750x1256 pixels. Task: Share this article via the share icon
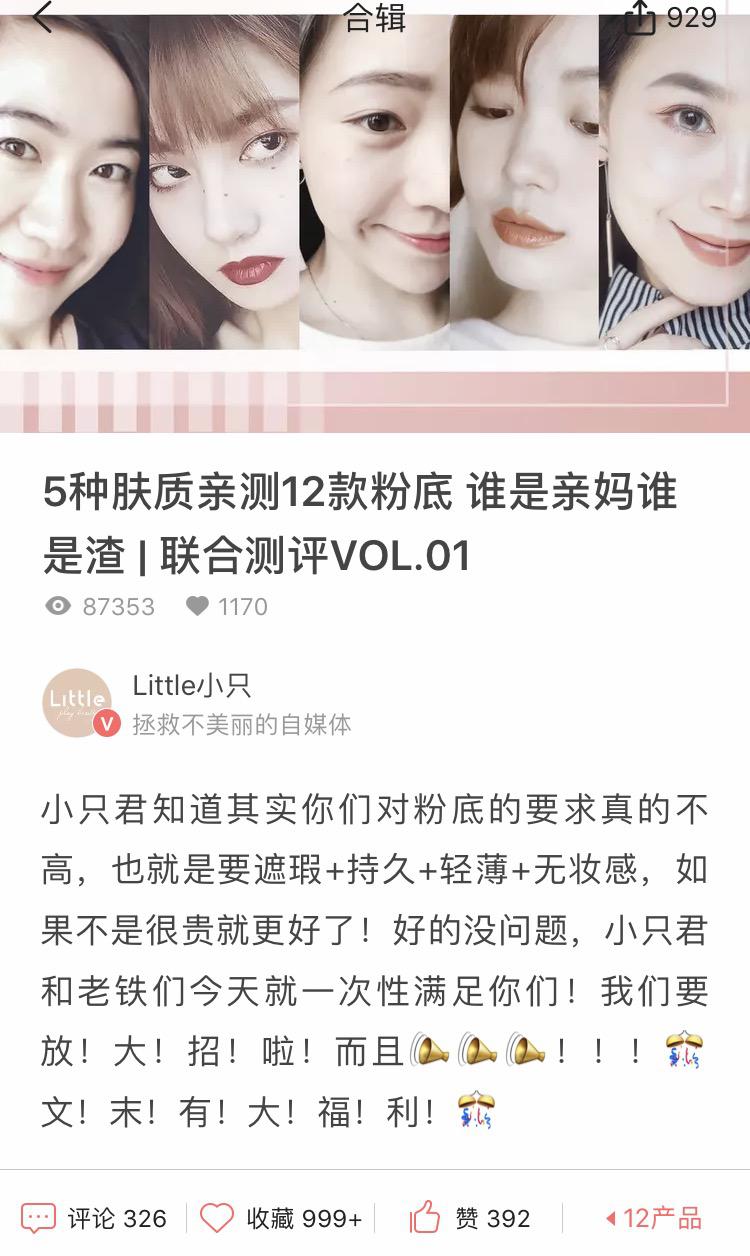(x=639, y=18)
